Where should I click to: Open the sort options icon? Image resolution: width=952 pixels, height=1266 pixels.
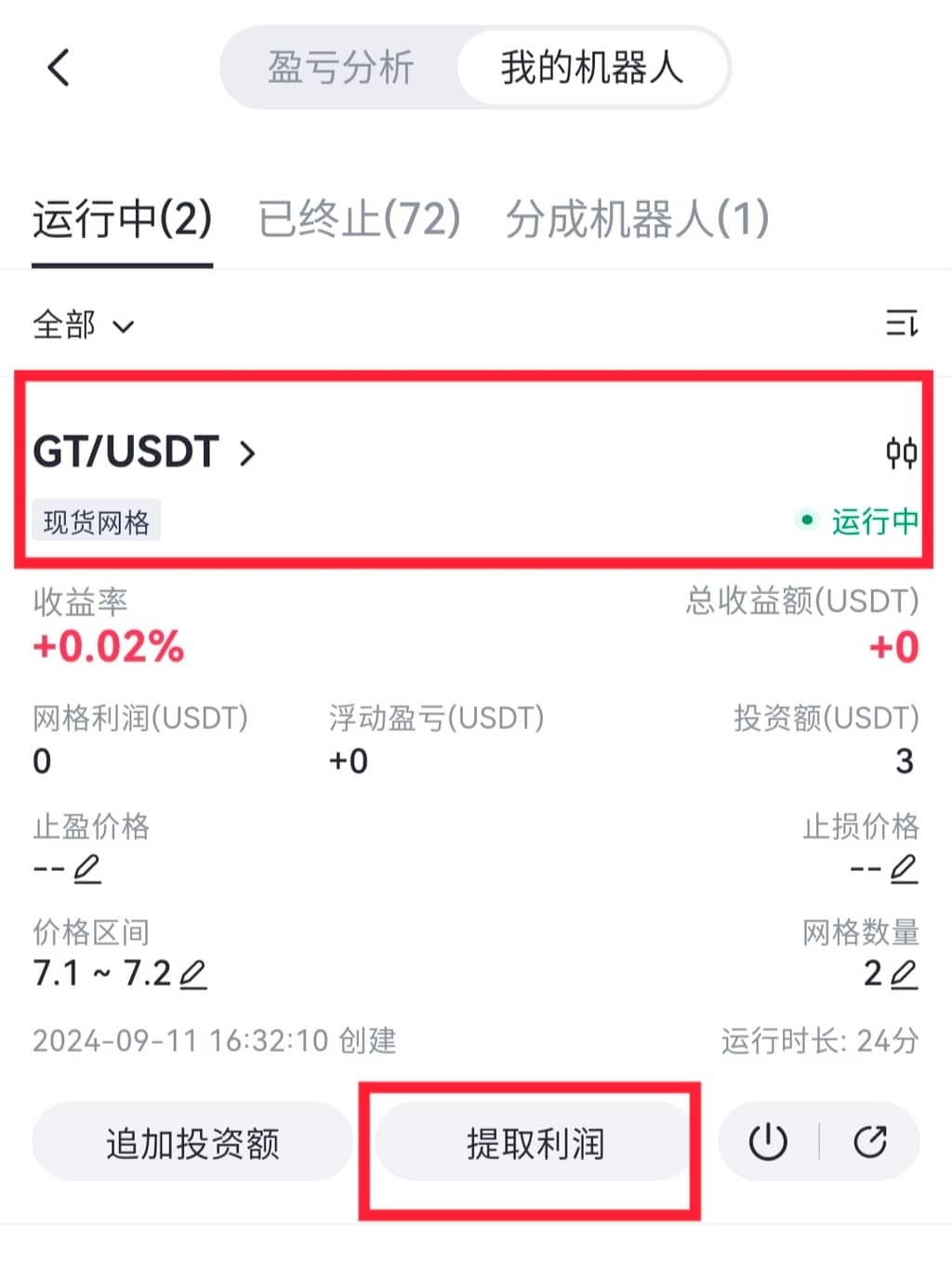[x=901, y=323]
